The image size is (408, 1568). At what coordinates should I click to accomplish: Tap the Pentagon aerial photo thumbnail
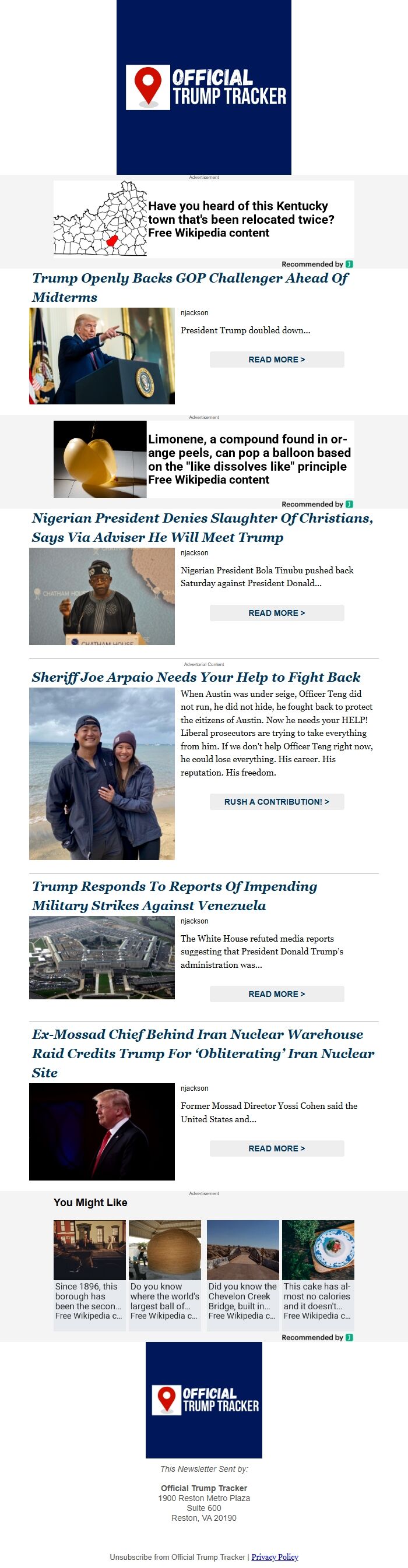[x=101, y=957]
